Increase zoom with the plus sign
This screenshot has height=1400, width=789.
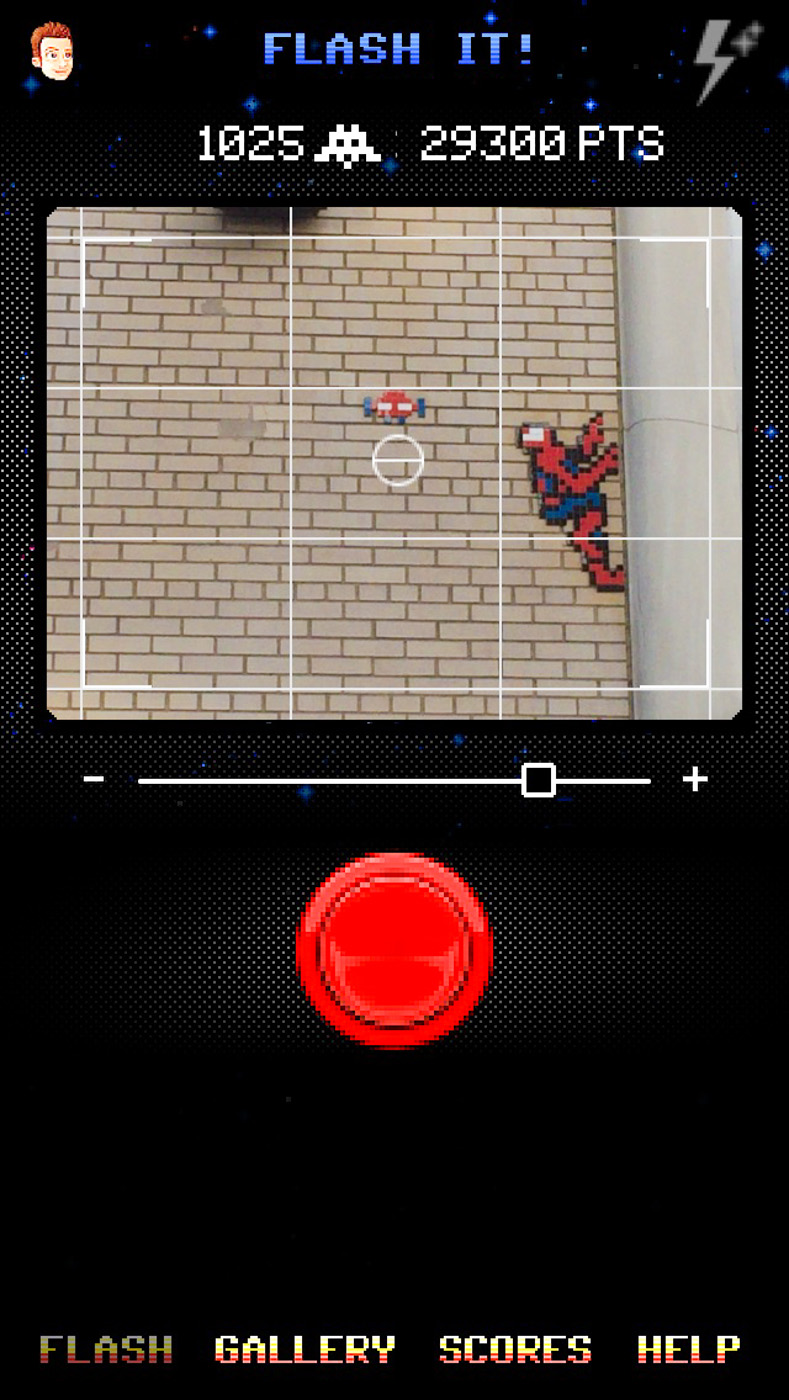pos(695,779)
